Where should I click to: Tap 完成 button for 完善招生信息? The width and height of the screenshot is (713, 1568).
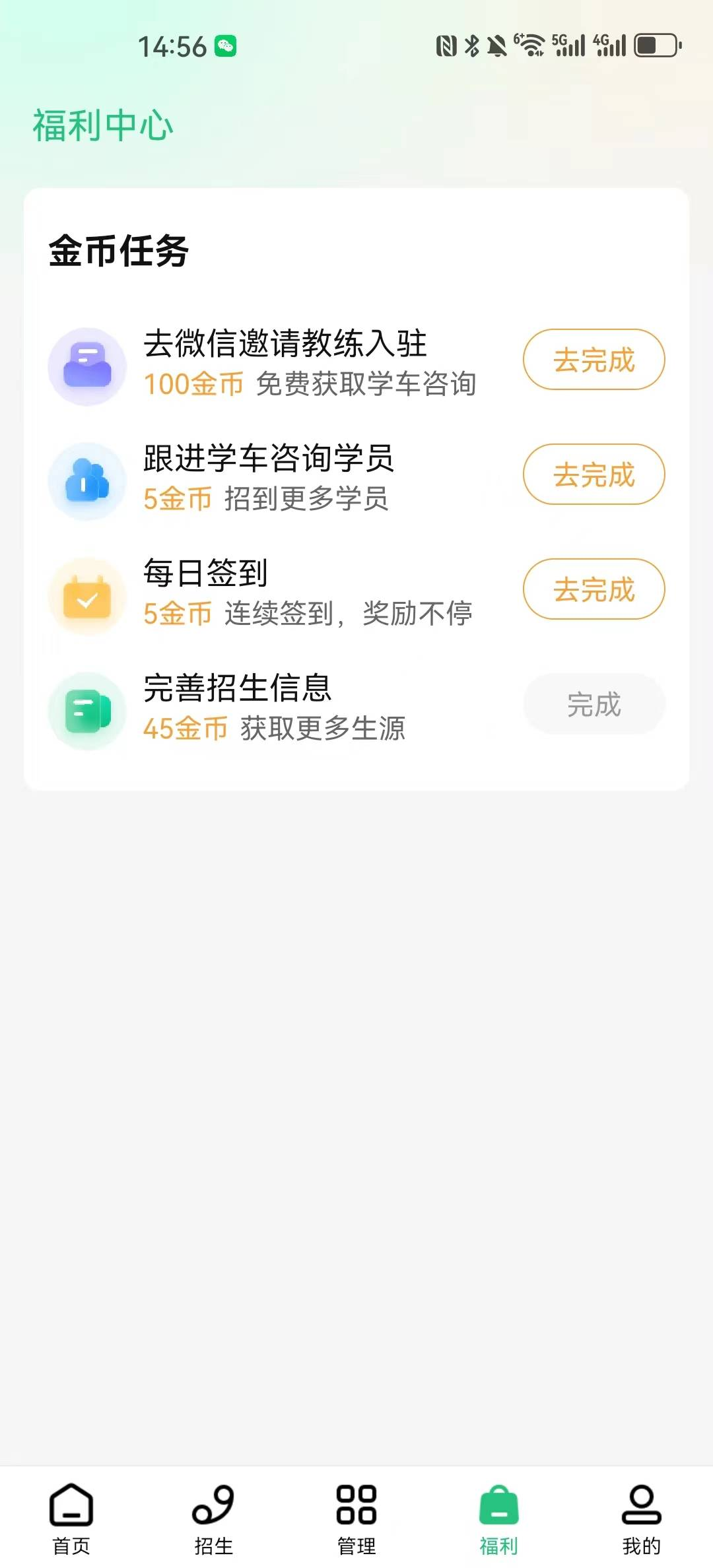tap(594, 704)
